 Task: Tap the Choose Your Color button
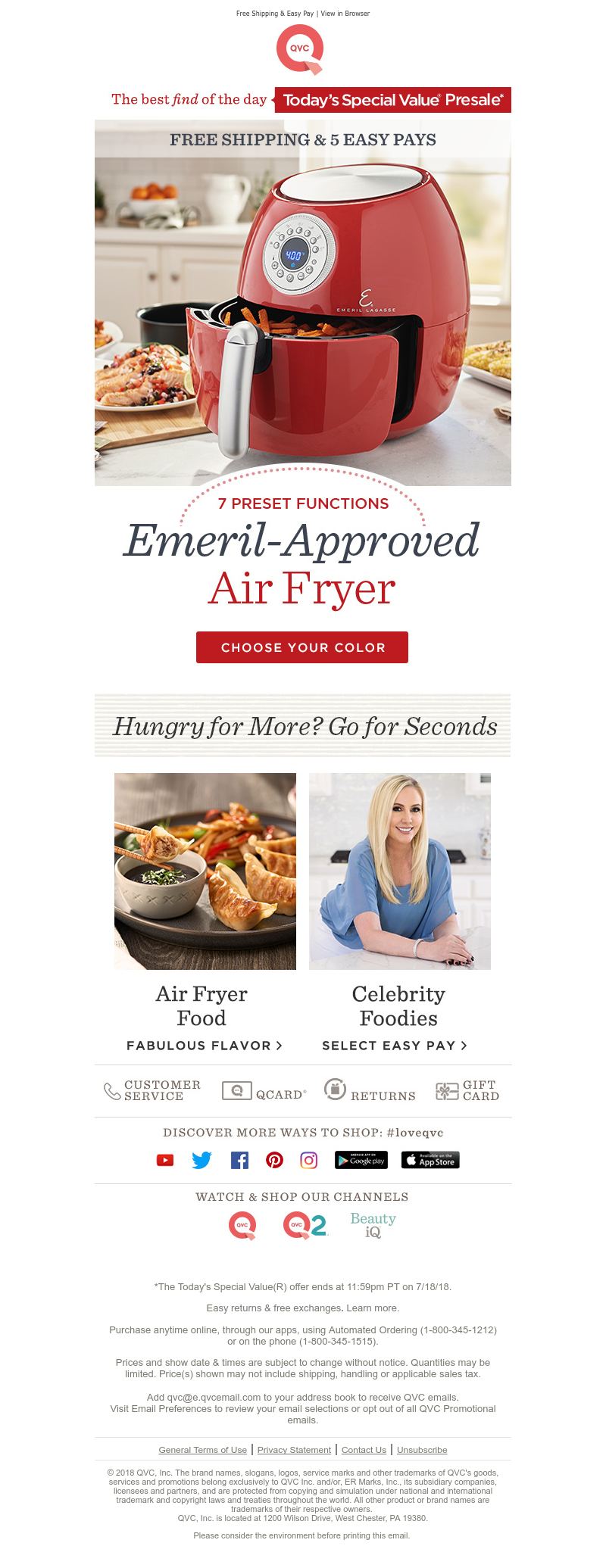click(302, 647)
